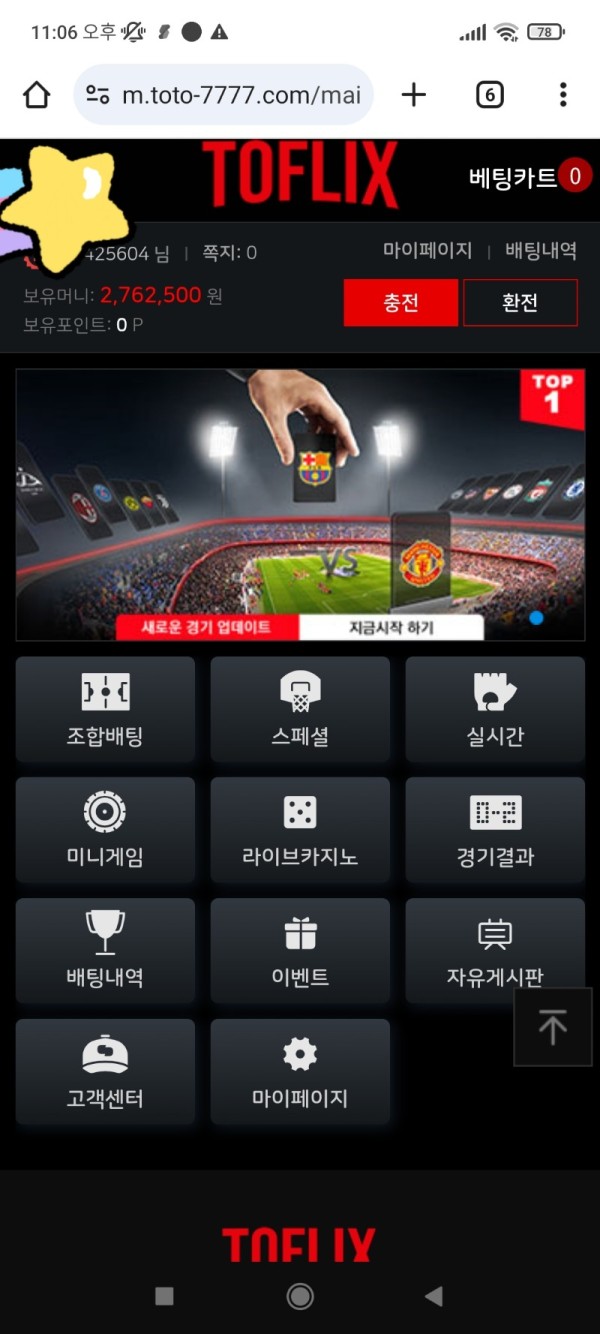The image size is (600, 1334).
Task: Show the open tabs switcher
Action: pyautogui.click(x=489, y=95)
